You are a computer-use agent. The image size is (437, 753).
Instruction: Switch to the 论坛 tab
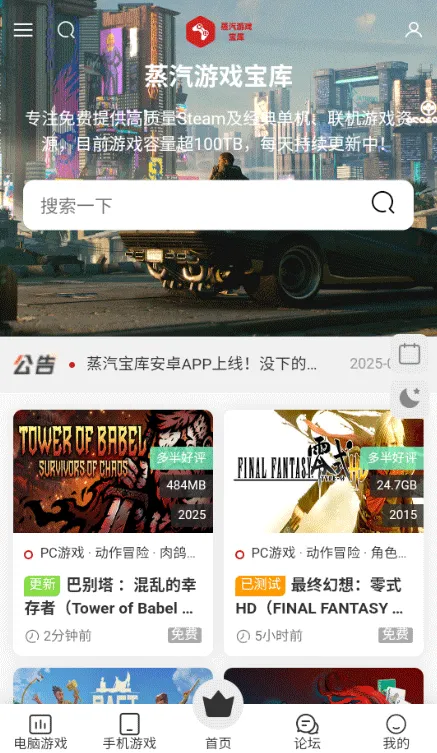click(307, 731)
